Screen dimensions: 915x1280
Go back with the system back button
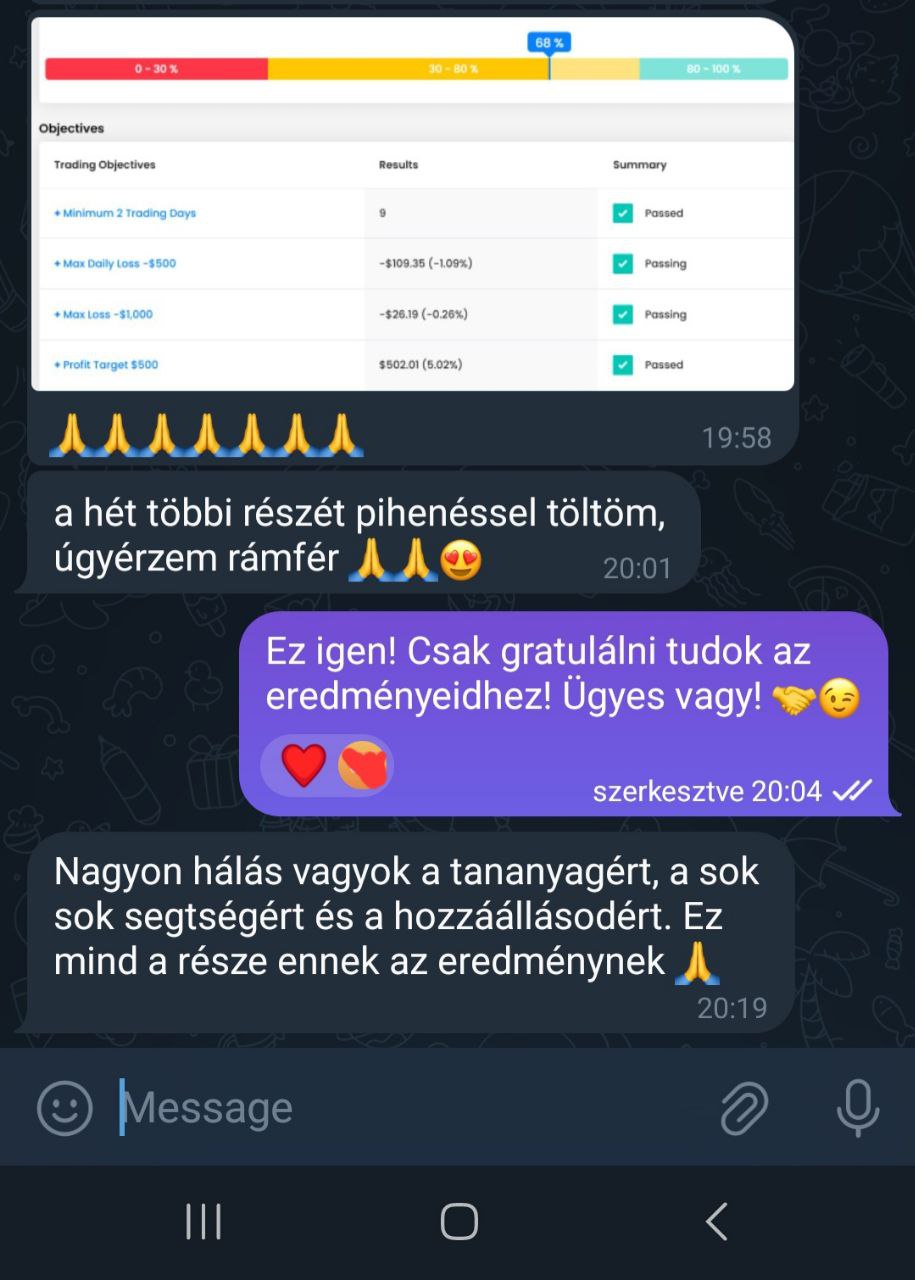coord(716,1221)
